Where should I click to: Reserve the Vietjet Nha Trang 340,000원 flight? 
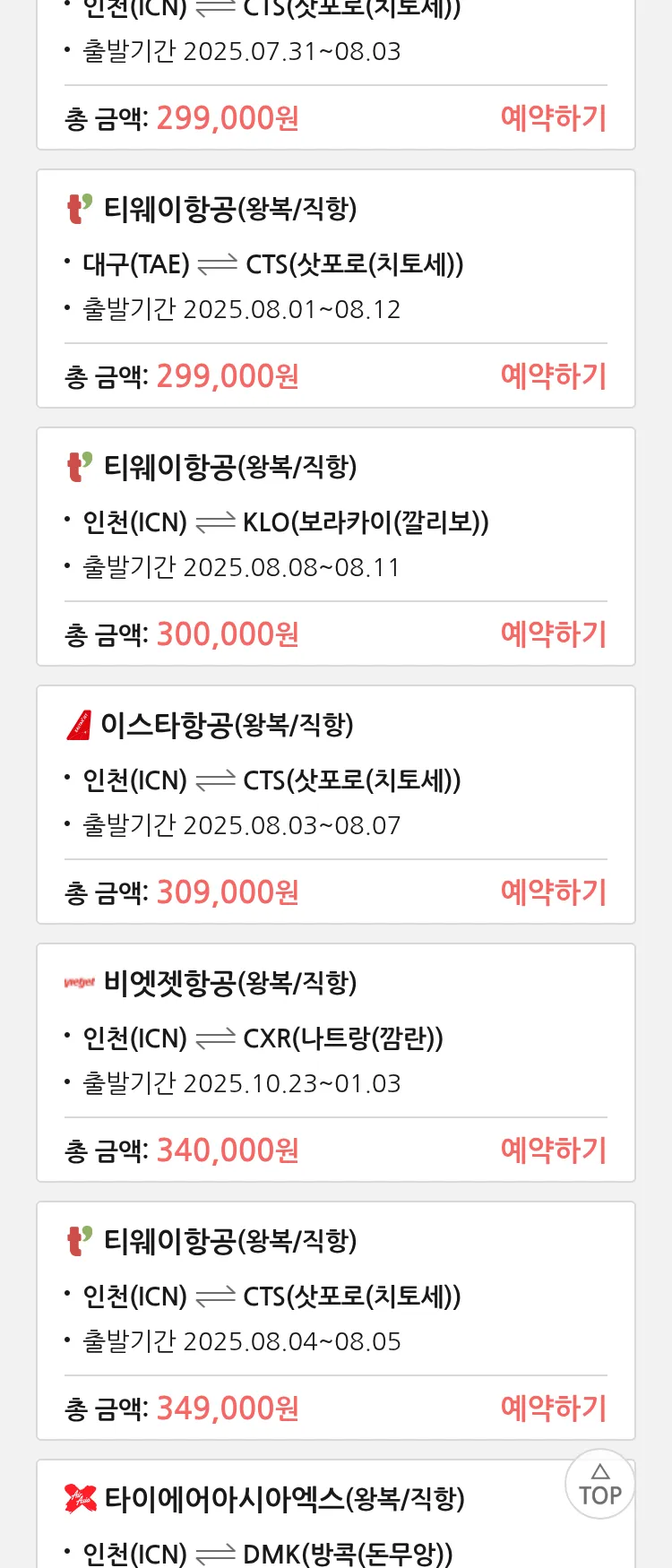coord(553,1150)
